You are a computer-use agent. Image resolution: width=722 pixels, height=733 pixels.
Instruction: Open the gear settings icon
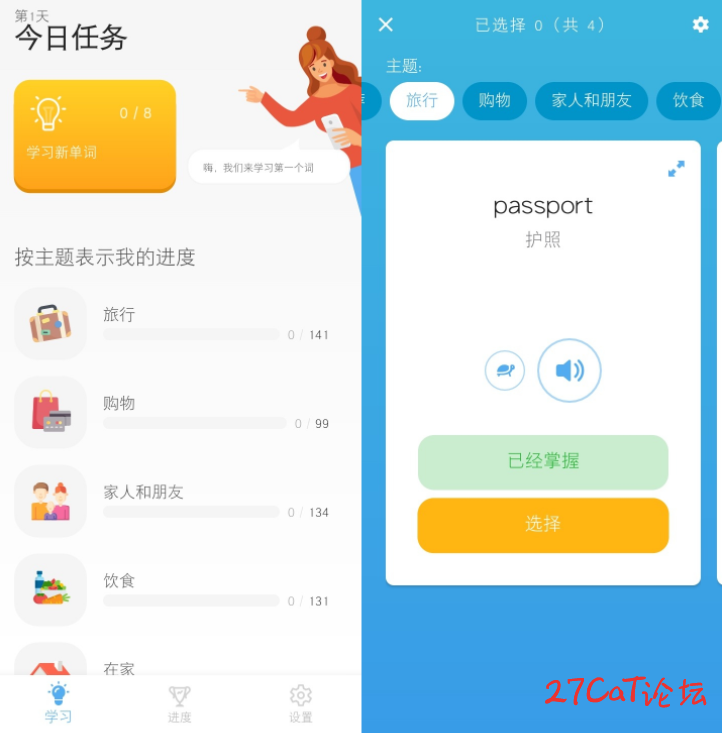point(700,25)
